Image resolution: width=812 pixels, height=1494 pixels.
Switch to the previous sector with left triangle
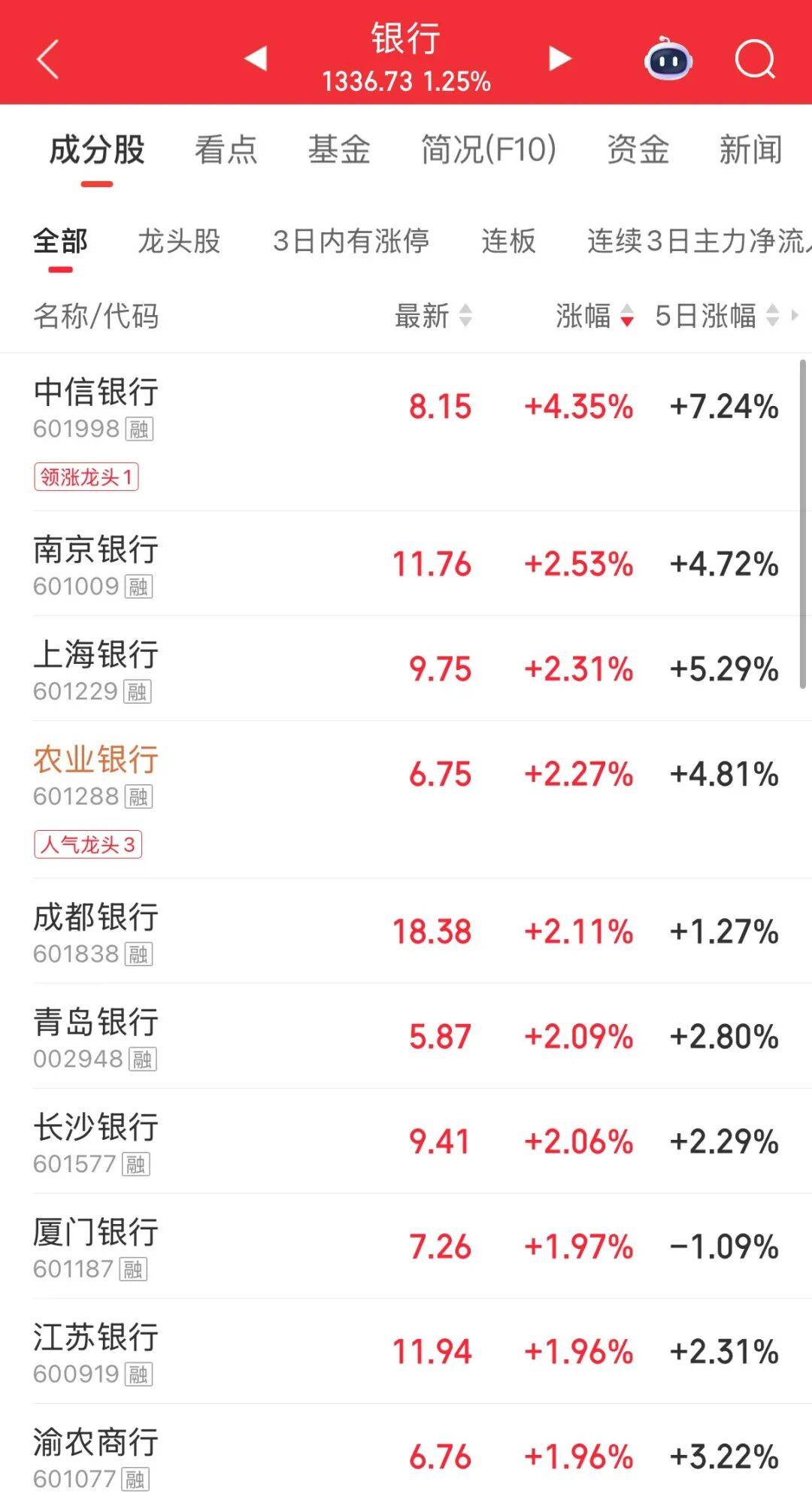click(256, 58)
